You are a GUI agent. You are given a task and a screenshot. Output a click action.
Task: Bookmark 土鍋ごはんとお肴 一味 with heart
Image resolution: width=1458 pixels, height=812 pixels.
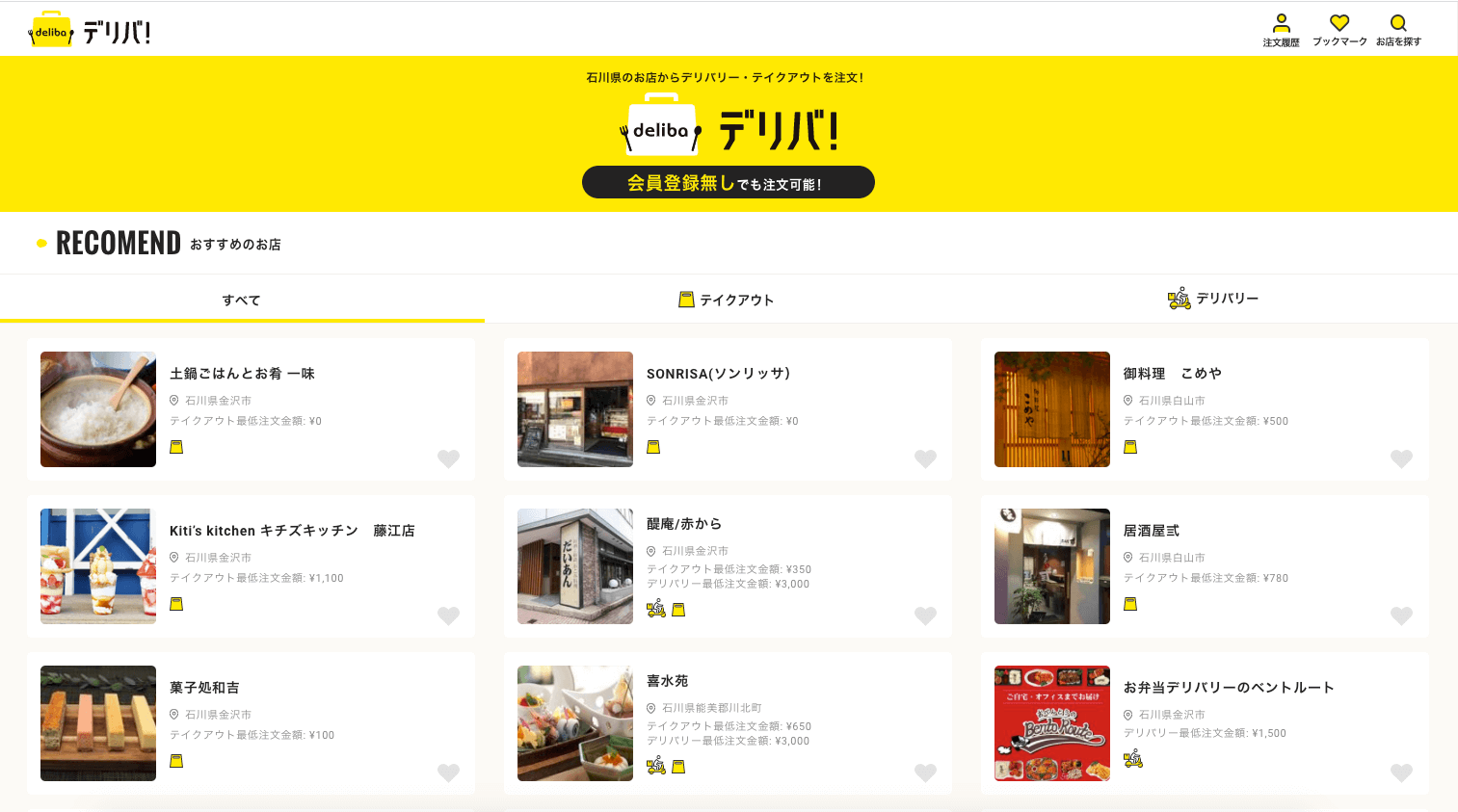(448, 458)
